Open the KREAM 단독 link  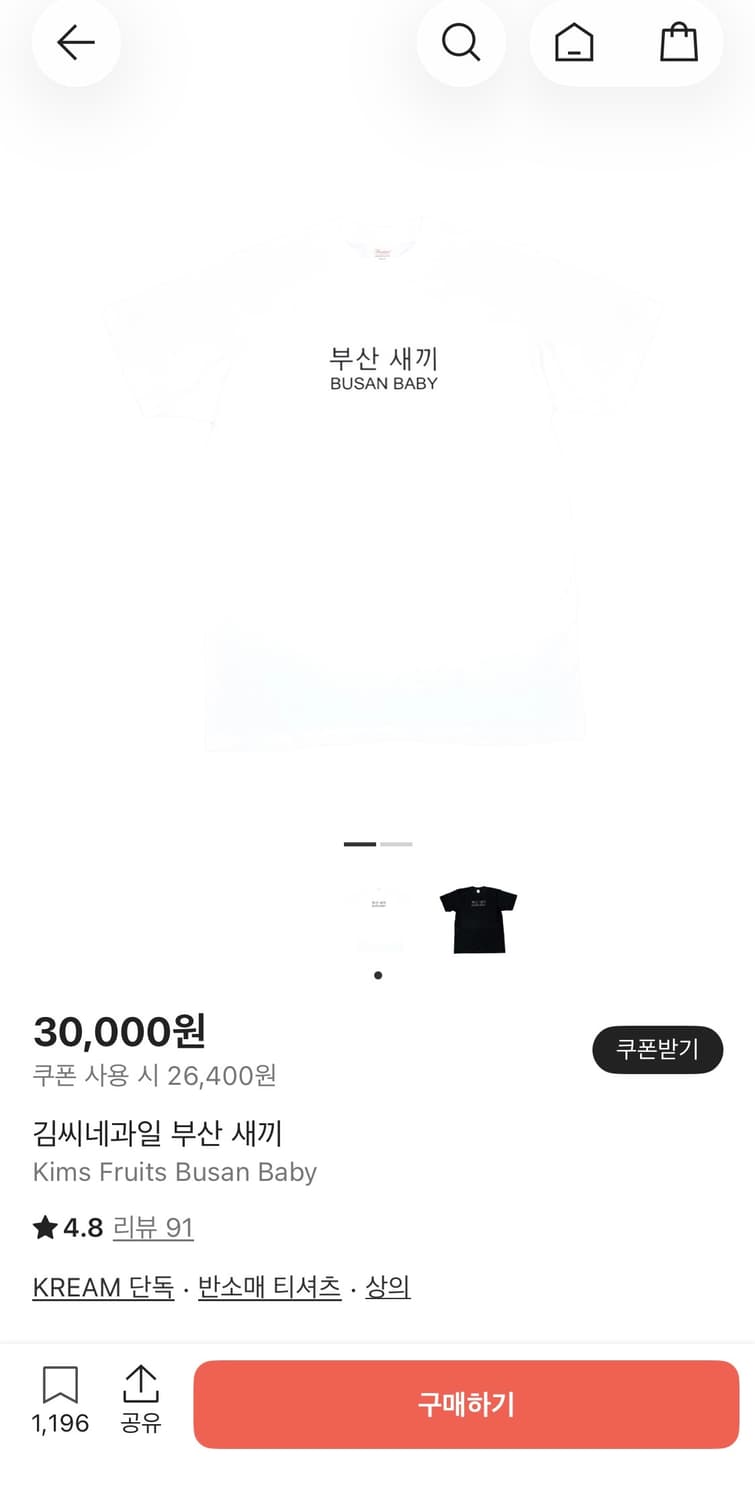coord(102,1287)
